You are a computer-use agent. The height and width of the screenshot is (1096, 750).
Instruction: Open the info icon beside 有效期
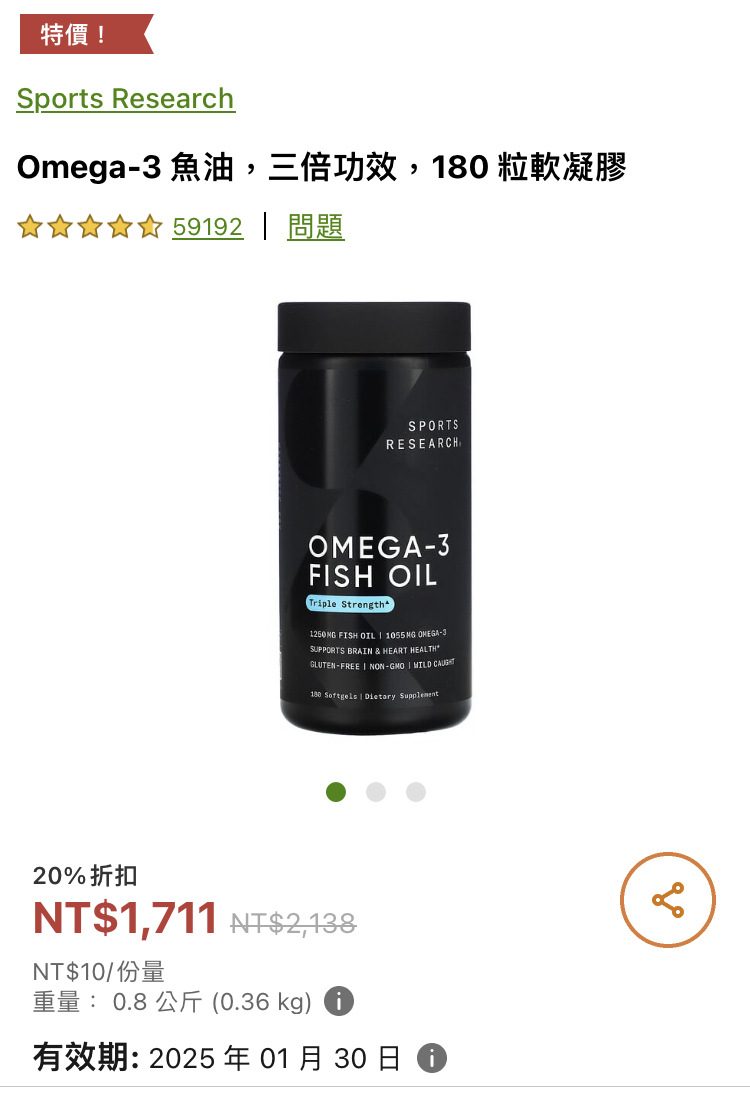click(x=431, y=1058)
